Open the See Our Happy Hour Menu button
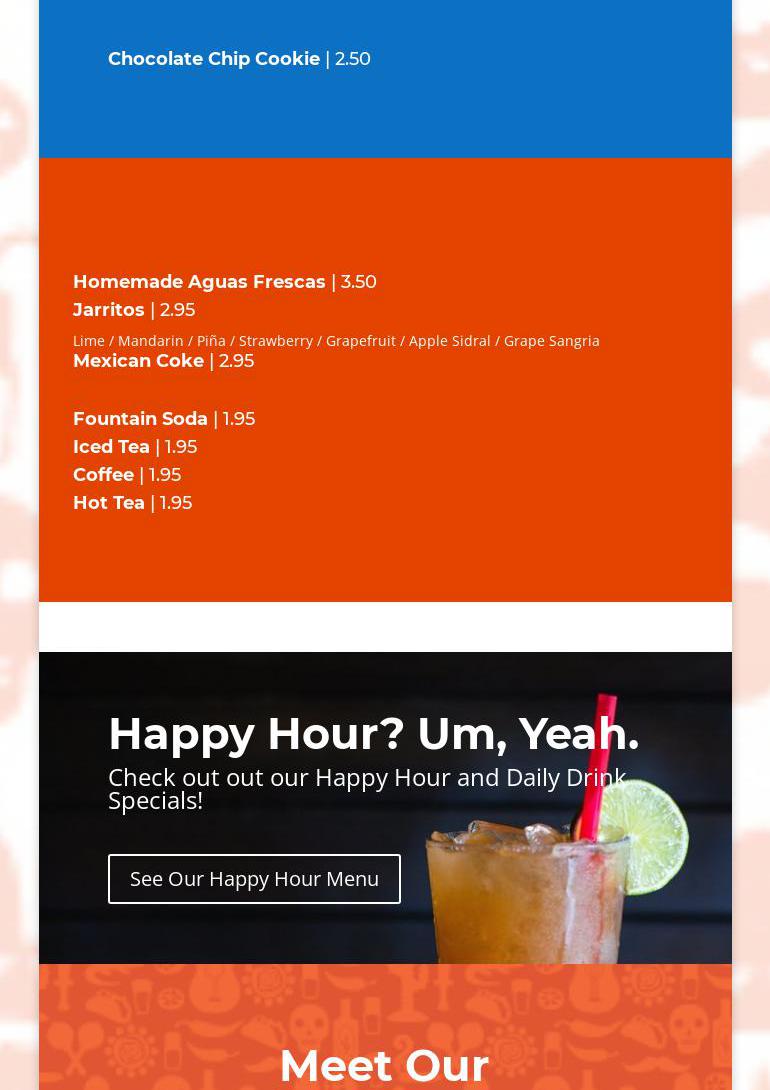 (x=254, y=878)
